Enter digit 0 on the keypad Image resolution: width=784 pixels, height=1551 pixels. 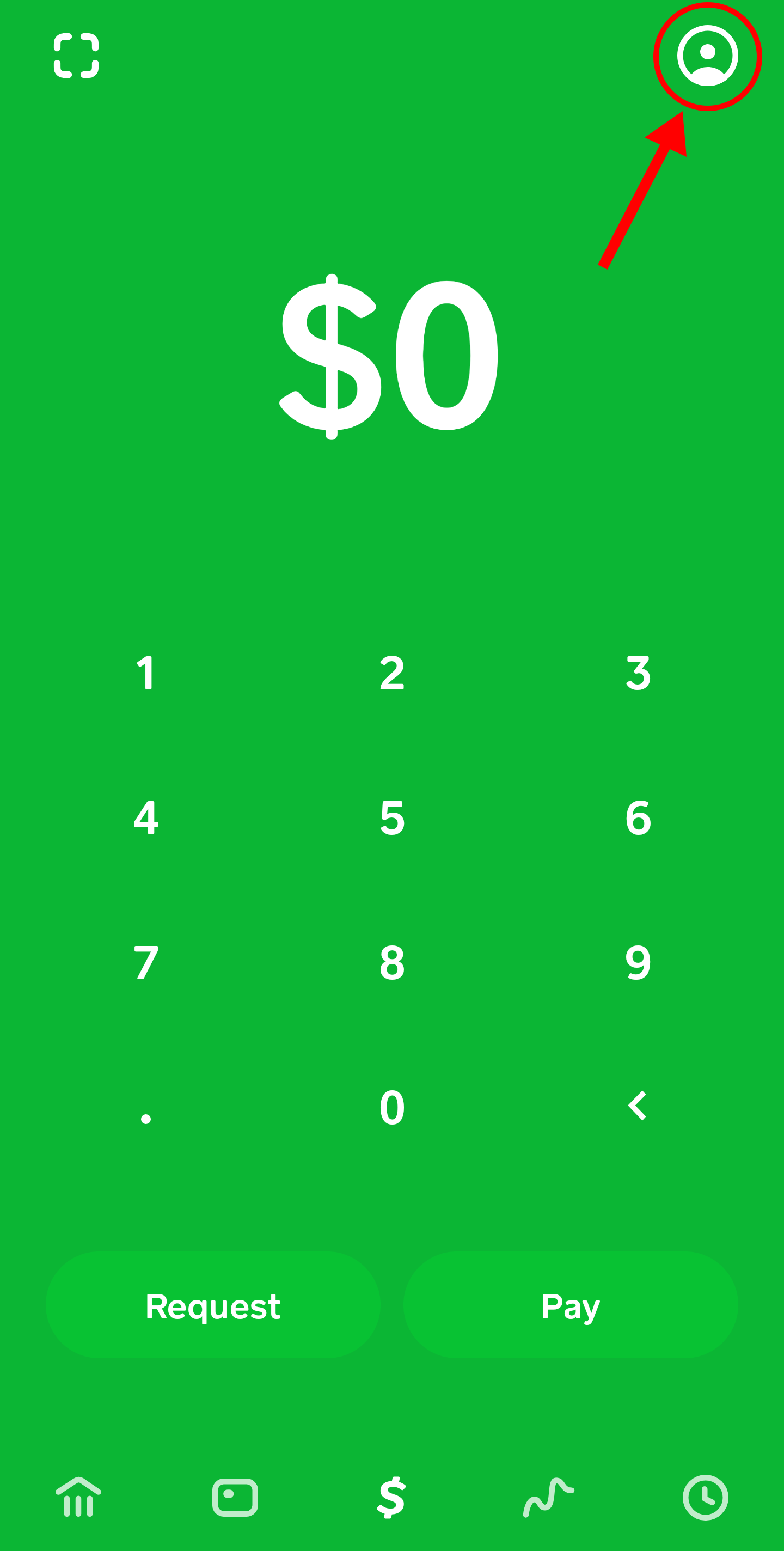click(x=392, y=1108)
